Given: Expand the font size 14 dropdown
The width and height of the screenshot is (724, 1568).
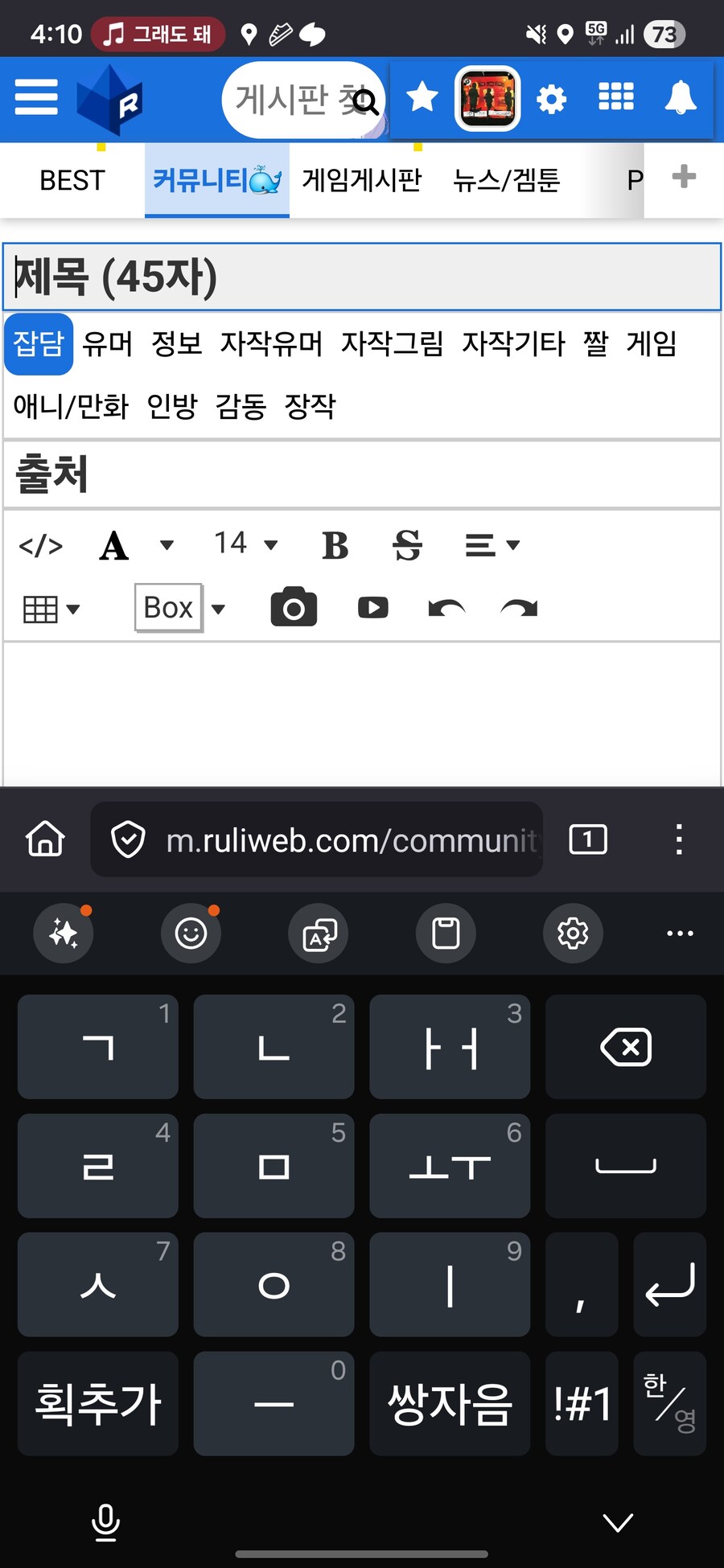Looking at the screenshot, I should (x=245, y=544).
